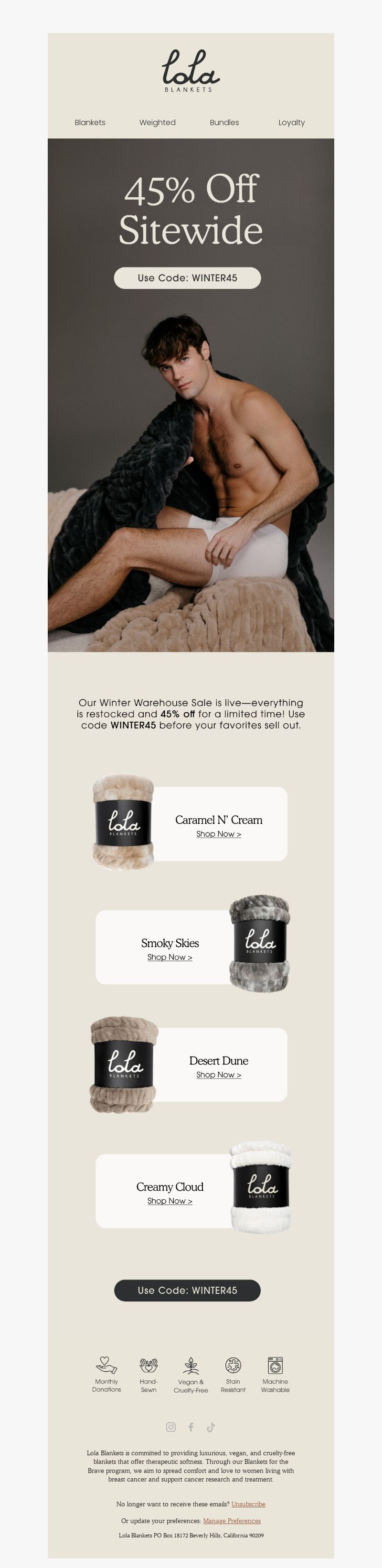This screenshot has height=1568, width=382.
Task: Shop Now for Creamy Cloud
Action: [x=170, y=1200]
